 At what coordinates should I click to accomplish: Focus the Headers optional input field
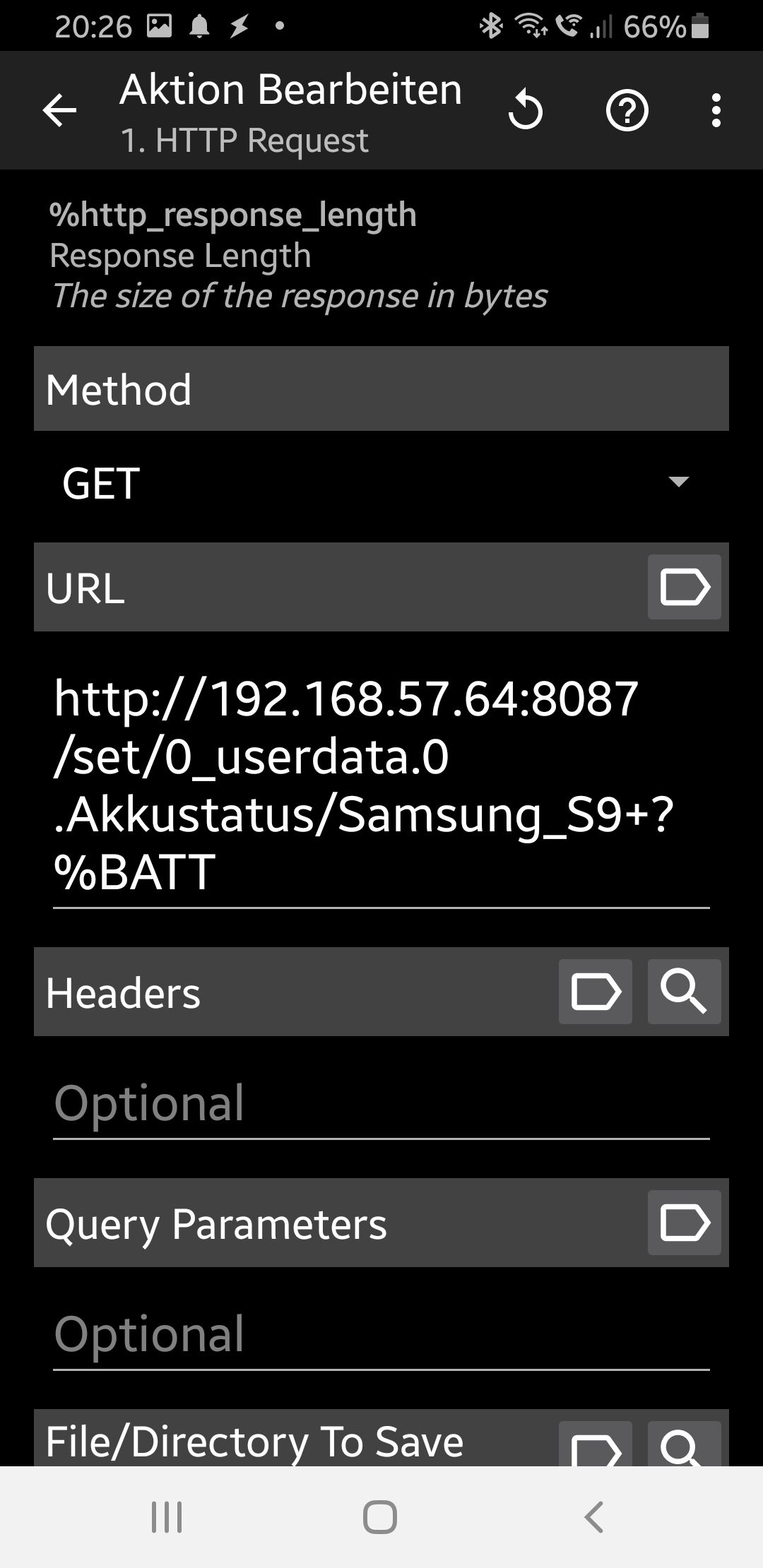(381, 1103)
